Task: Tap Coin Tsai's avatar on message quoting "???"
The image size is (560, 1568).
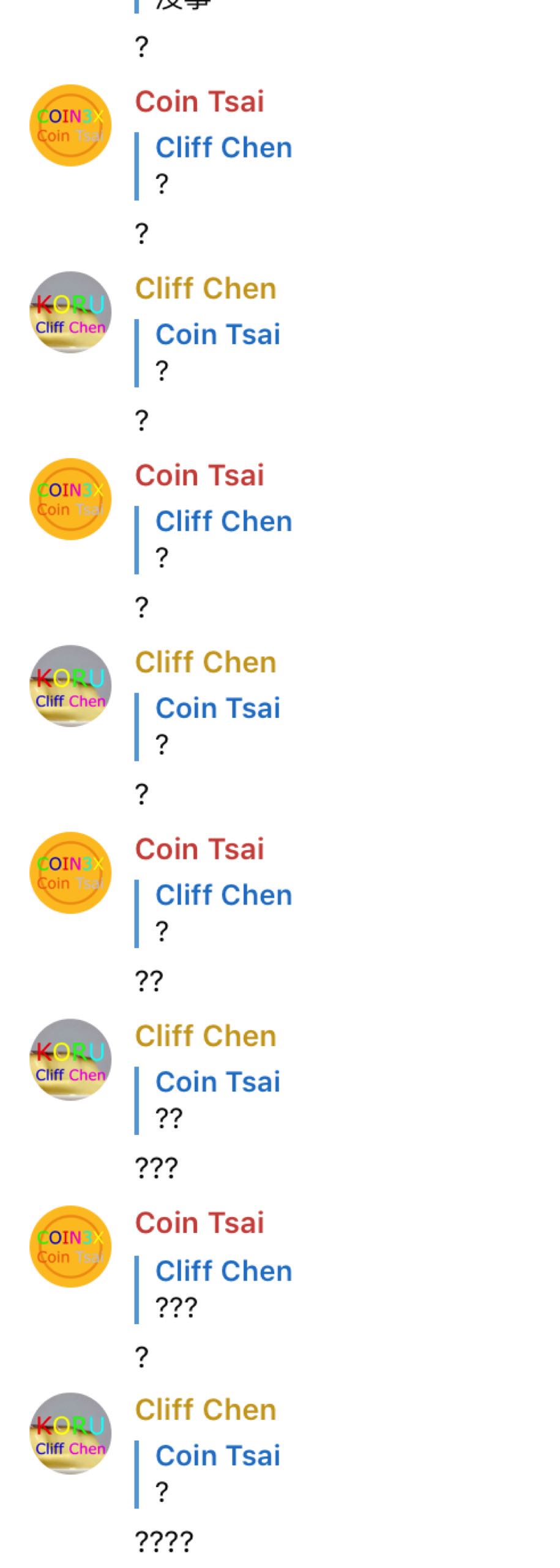Action: coord(70,1246)
